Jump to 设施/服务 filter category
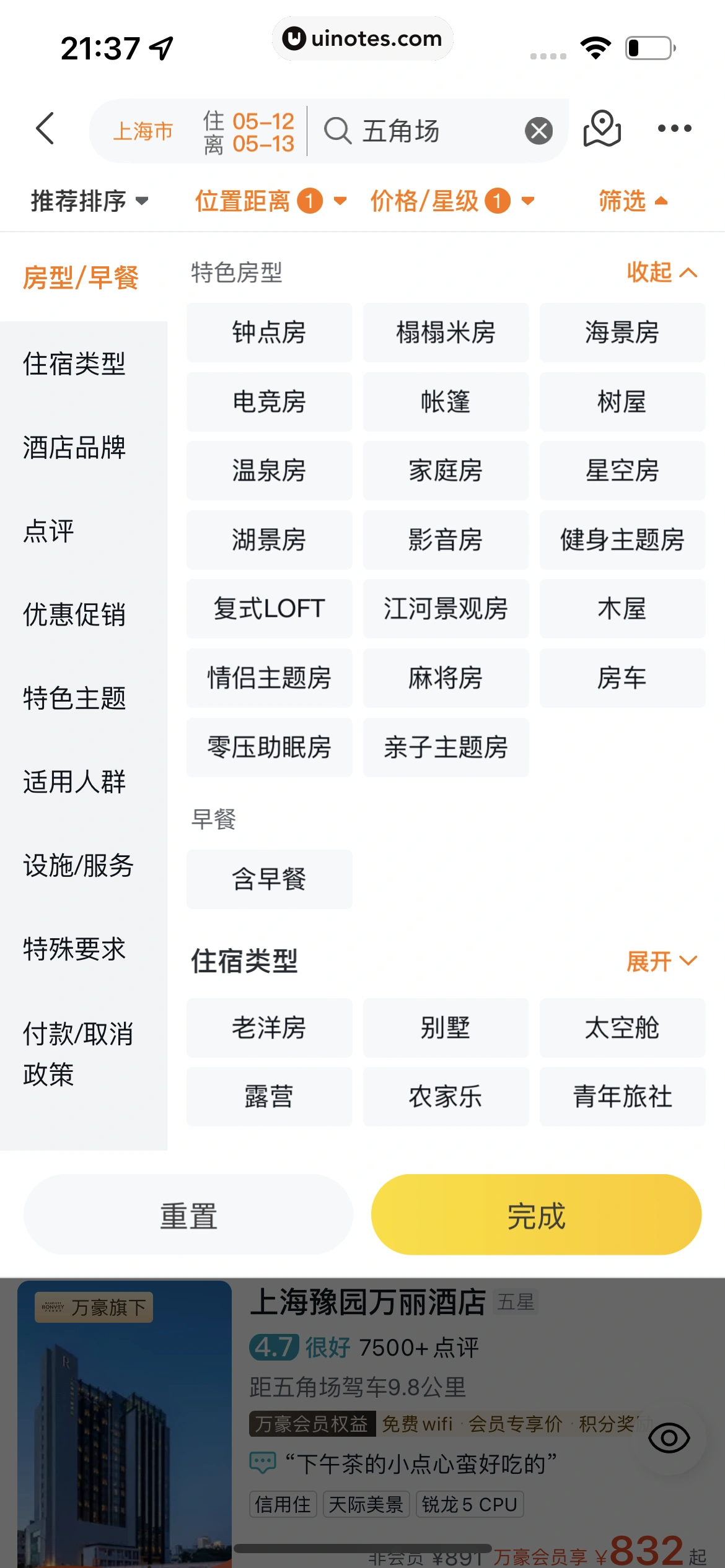This screenshot has width=725, height=1568. [x=78, y=865]
